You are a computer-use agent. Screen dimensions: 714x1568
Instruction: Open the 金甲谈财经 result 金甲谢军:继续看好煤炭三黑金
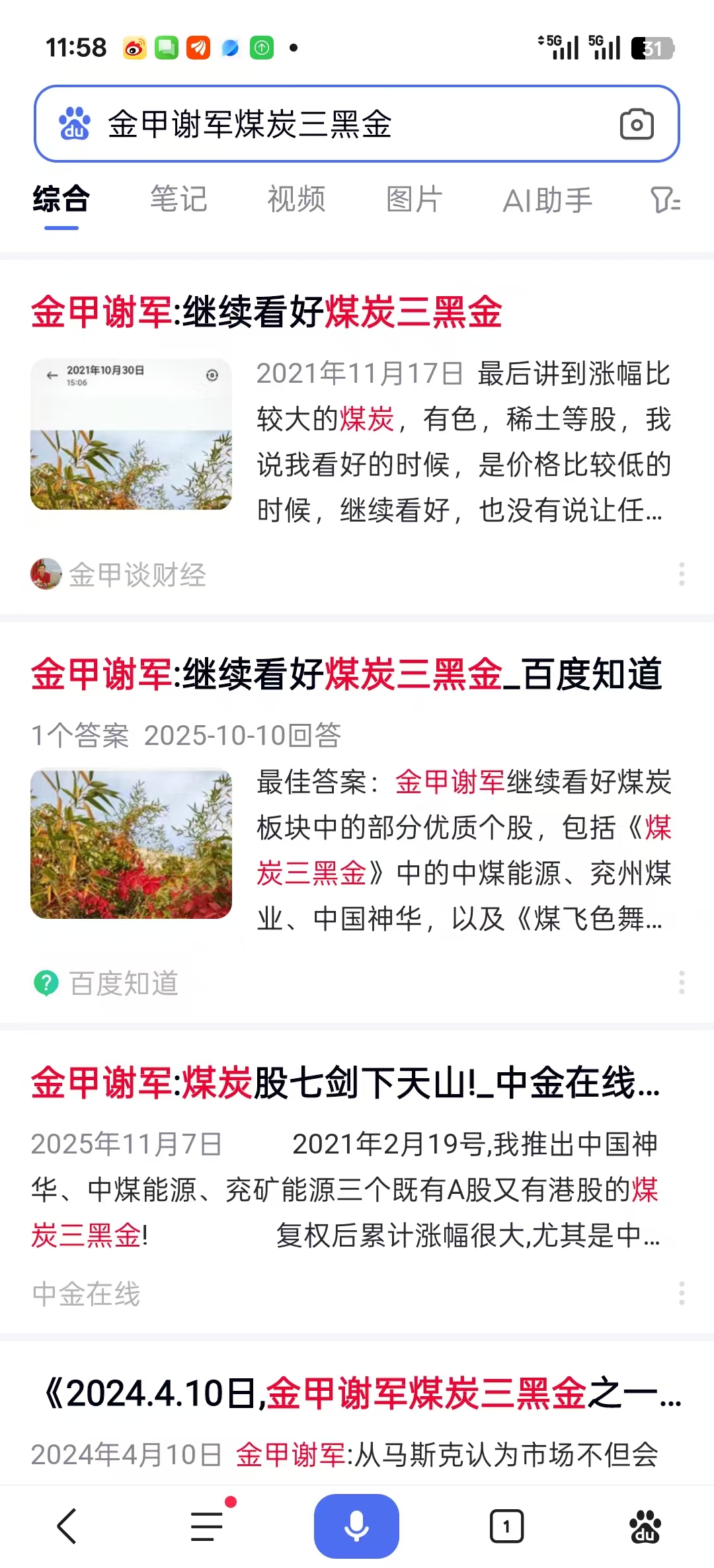click(266, 312)
